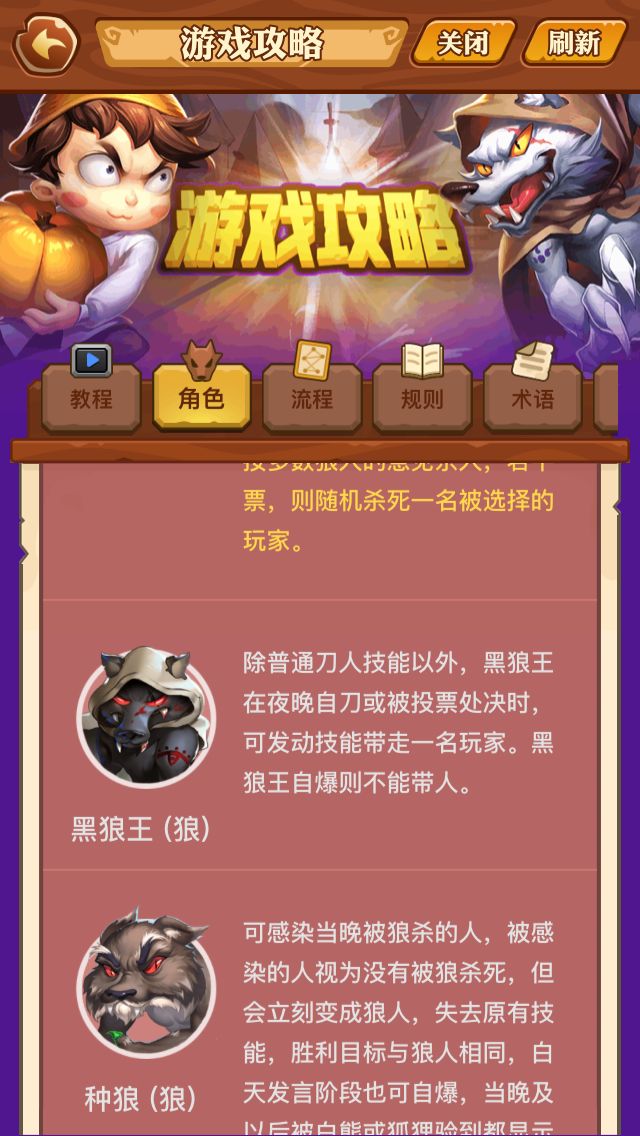
Task: Tap the 关闭 close button
Action: click(463, 43)
